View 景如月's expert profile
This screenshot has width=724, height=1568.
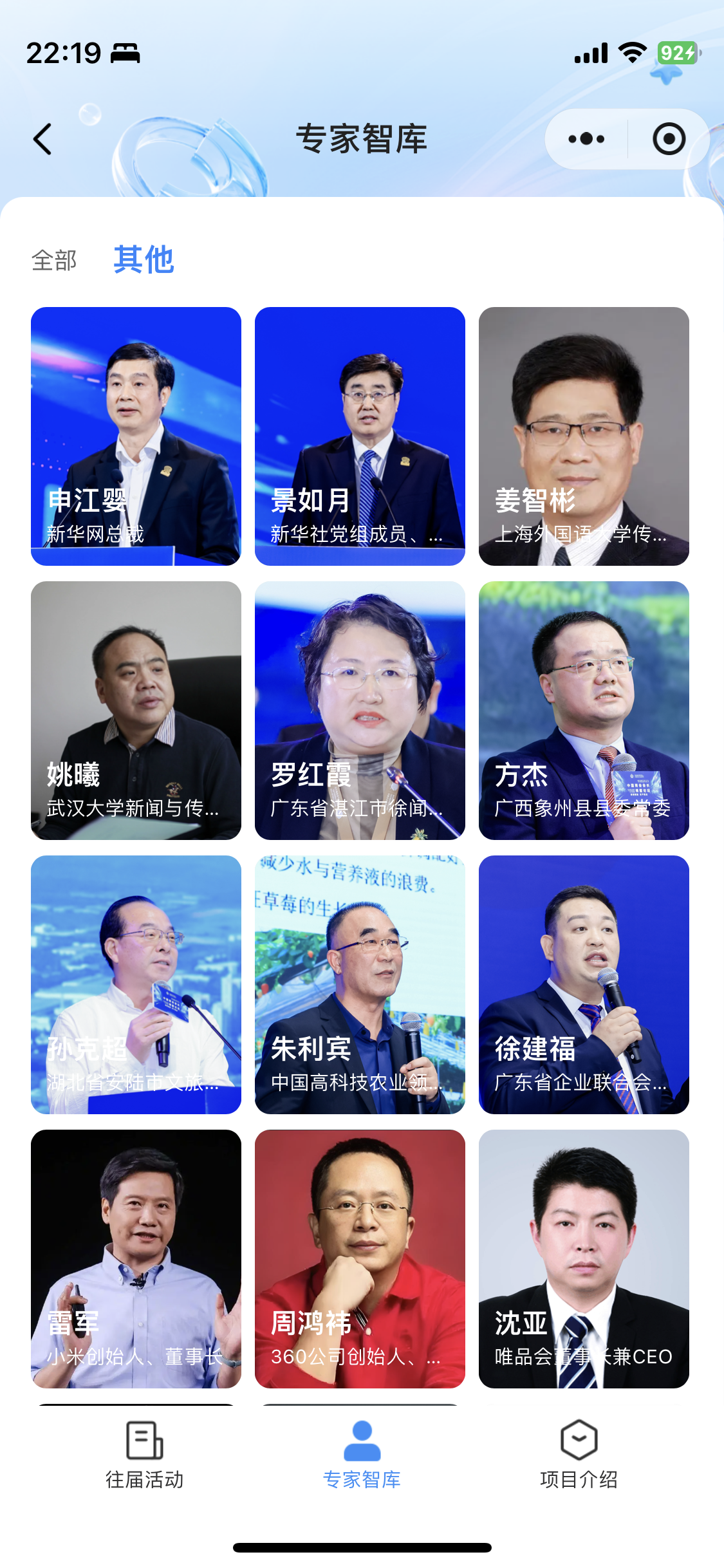pos(360,436)
